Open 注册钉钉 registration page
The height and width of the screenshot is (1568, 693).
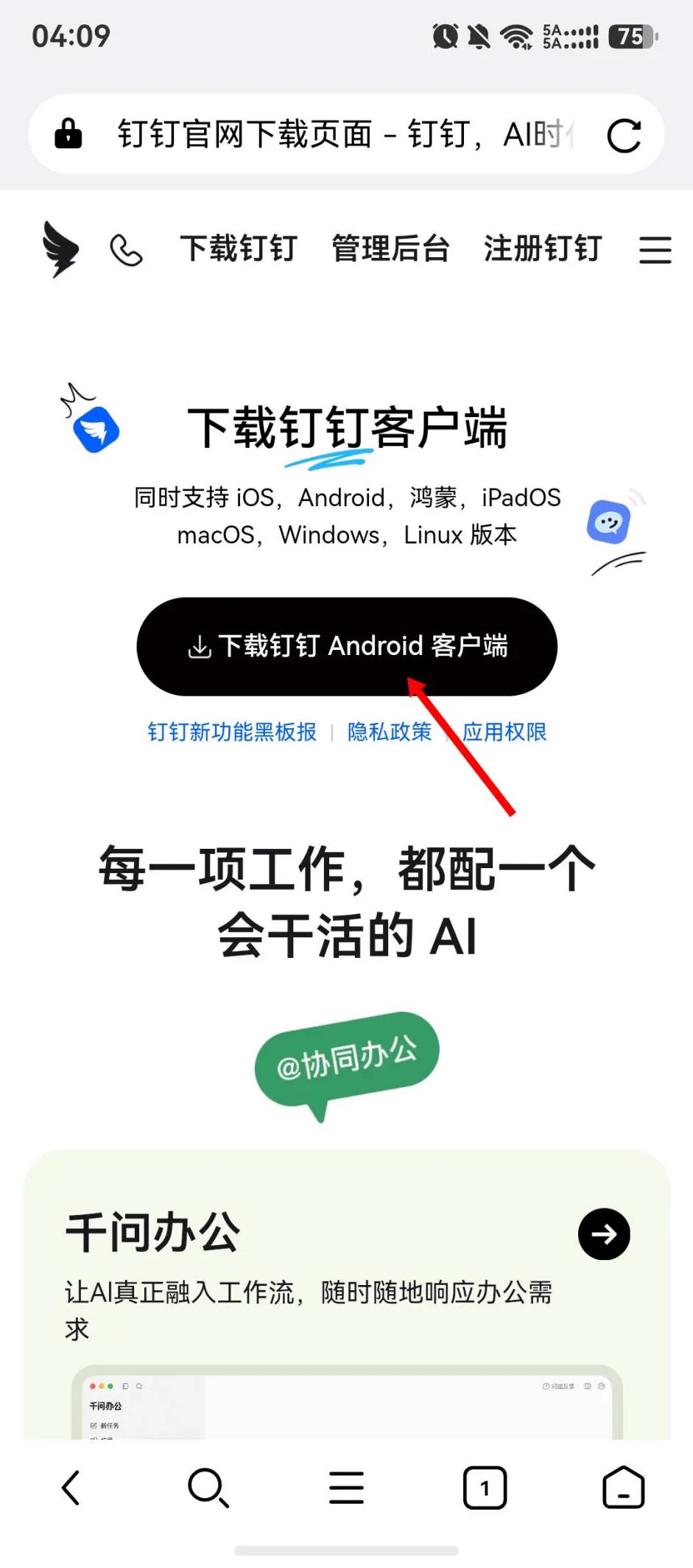[x=543, y=249]
